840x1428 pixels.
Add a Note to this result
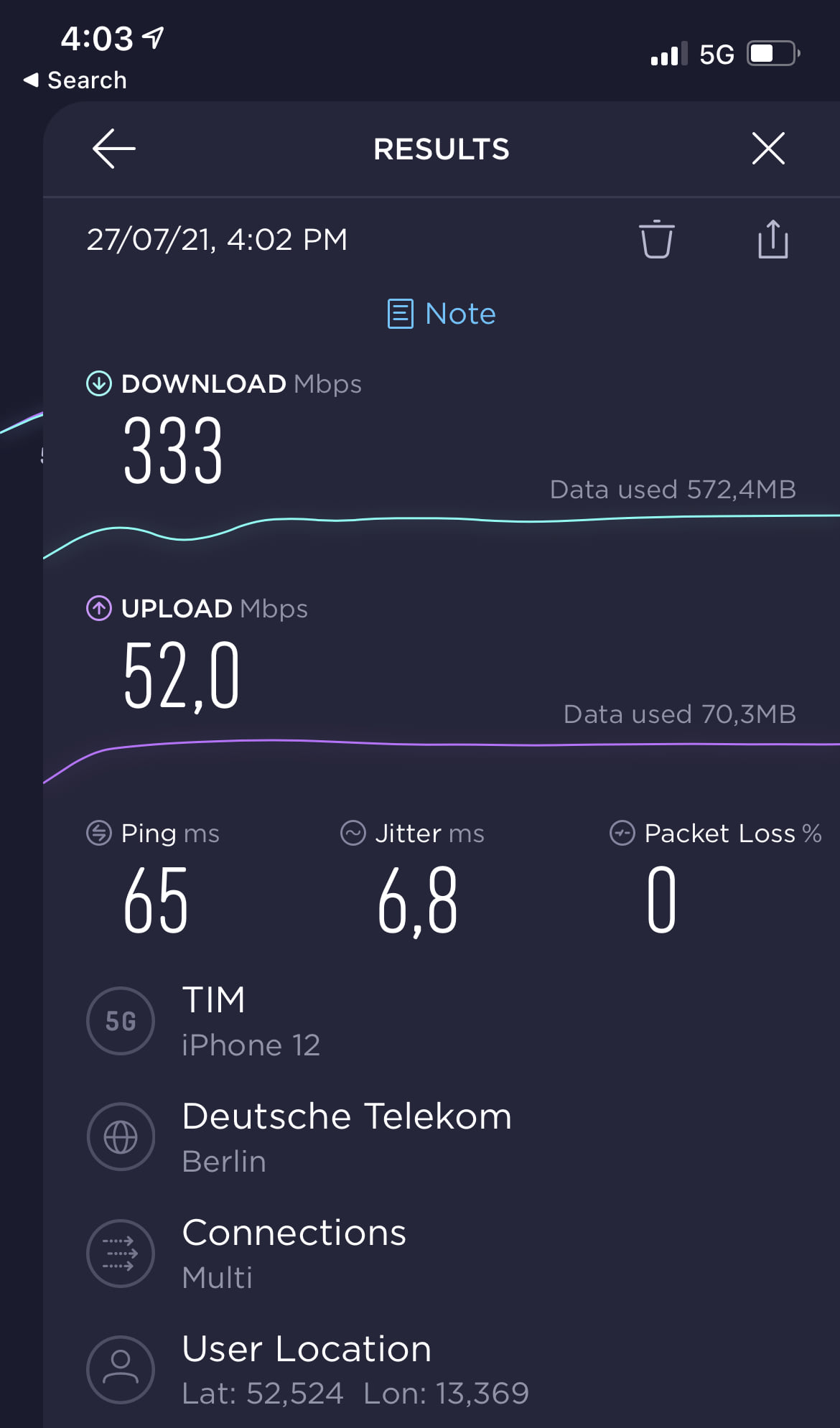[x=442, y=314]
